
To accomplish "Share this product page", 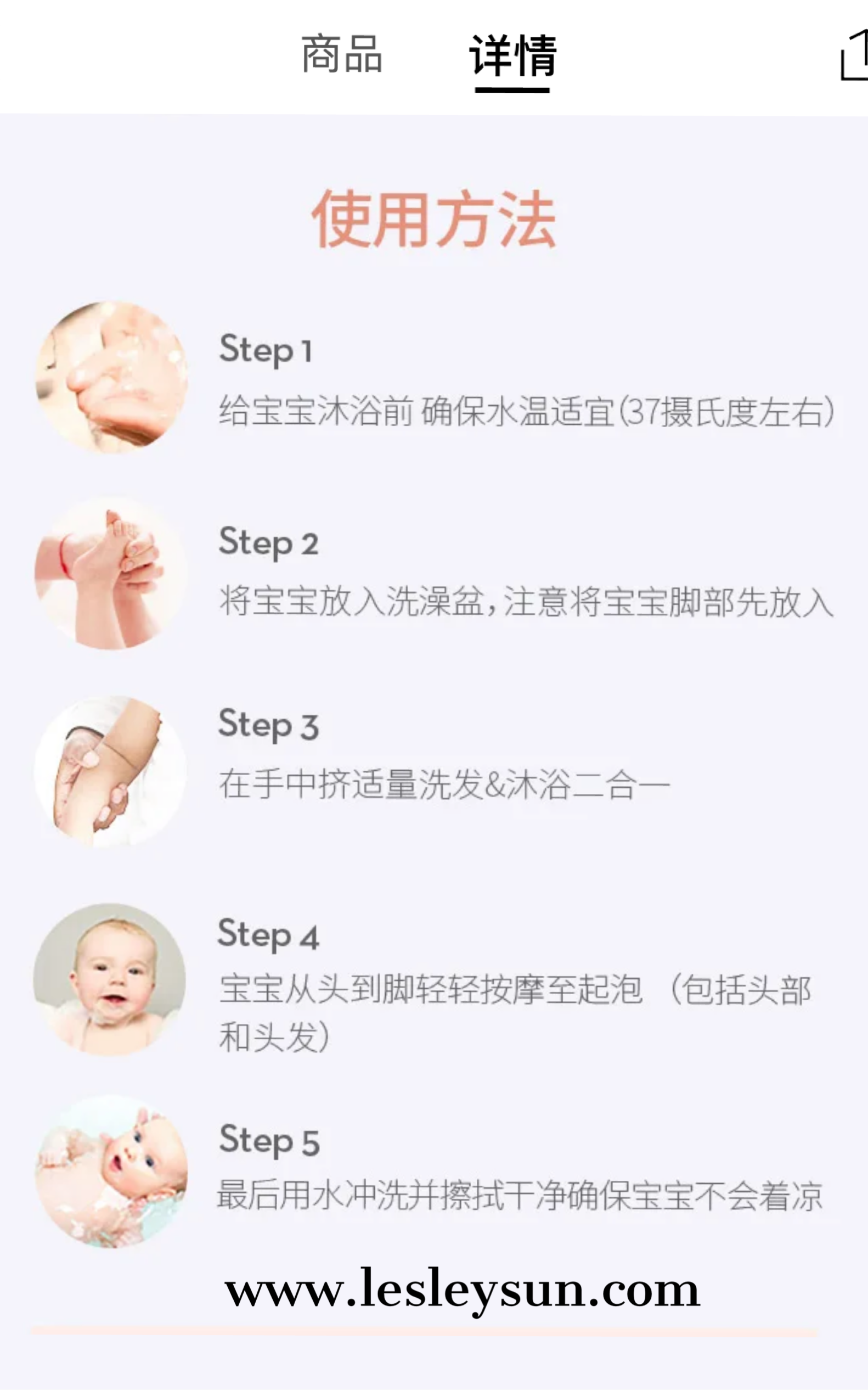I will (855, 57).
